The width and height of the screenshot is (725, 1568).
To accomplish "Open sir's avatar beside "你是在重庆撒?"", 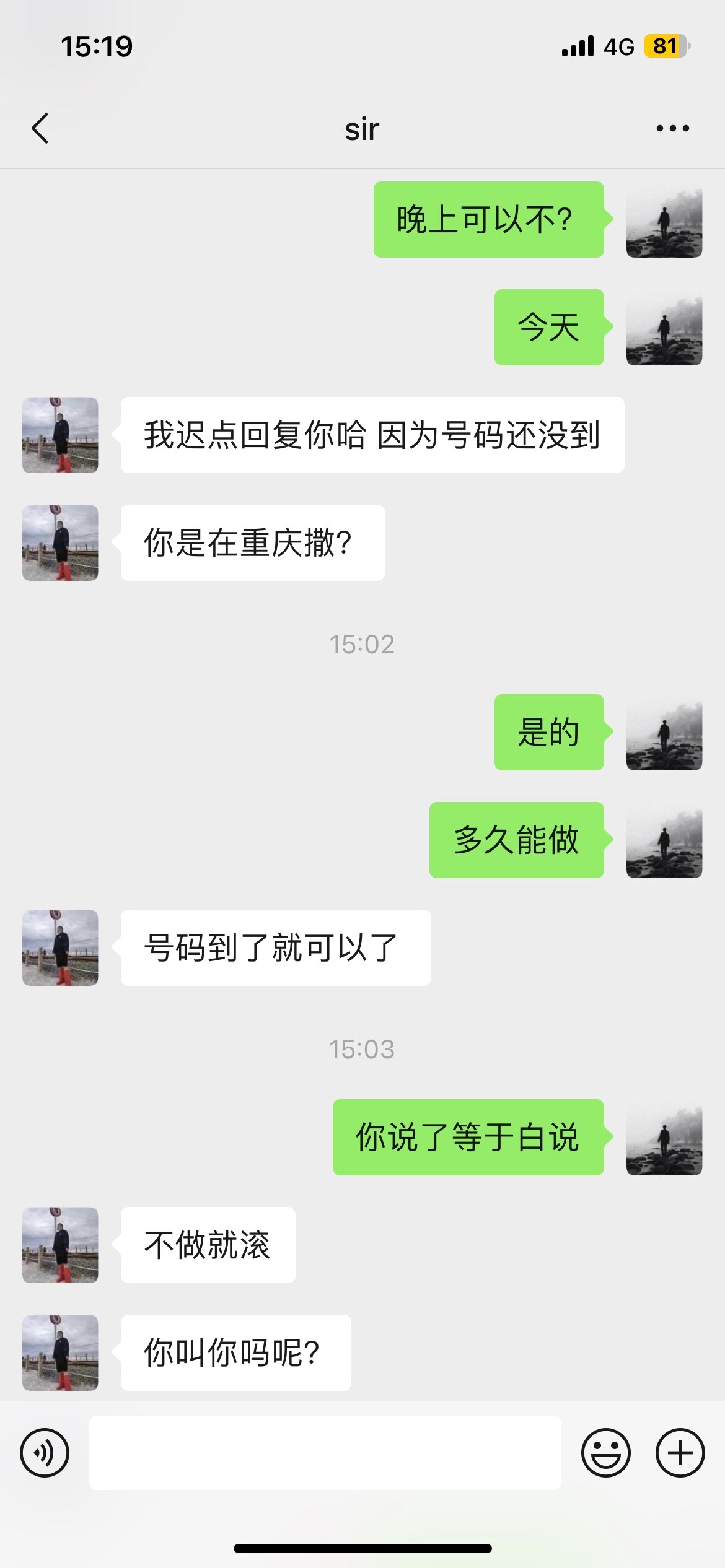I will click(60, 542).
